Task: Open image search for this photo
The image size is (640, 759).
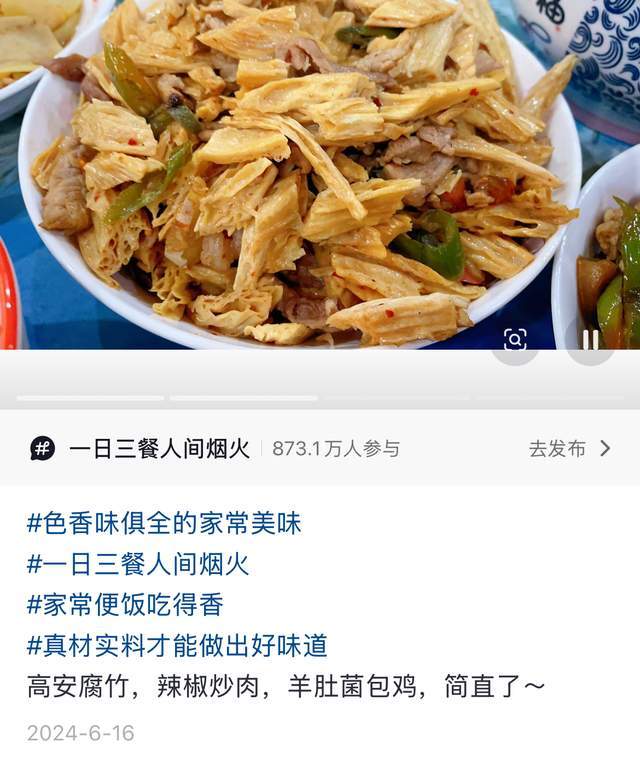Action: (x=515, y=340)
